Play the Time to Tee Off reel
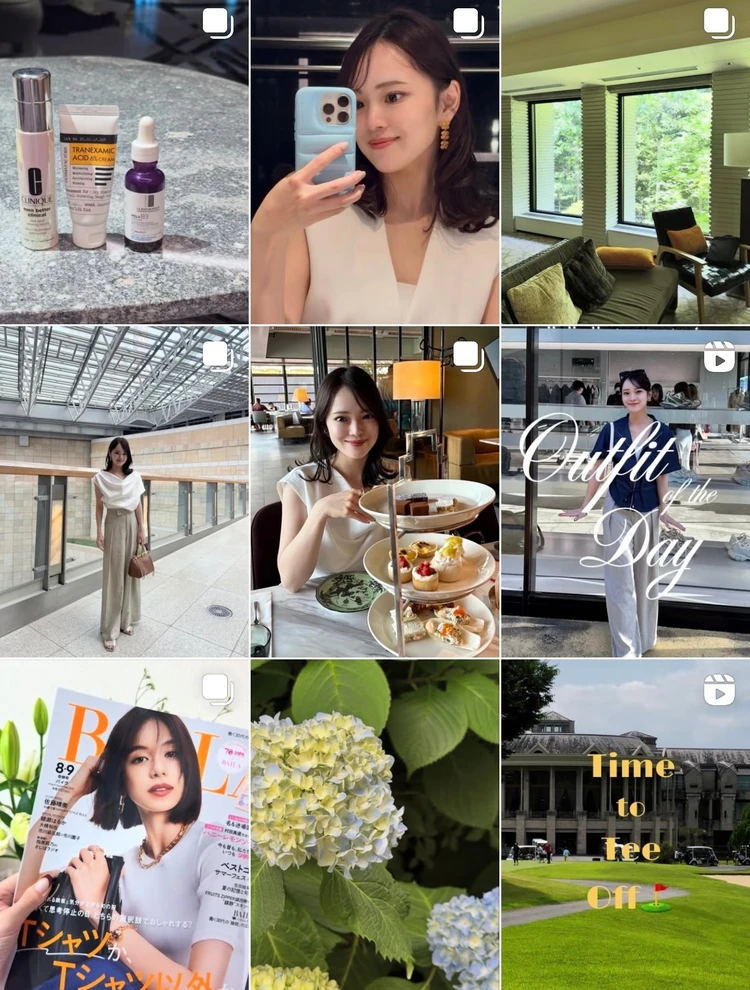Image resolution: width=750 pixels, height=990 pixels. coord(626,825)
